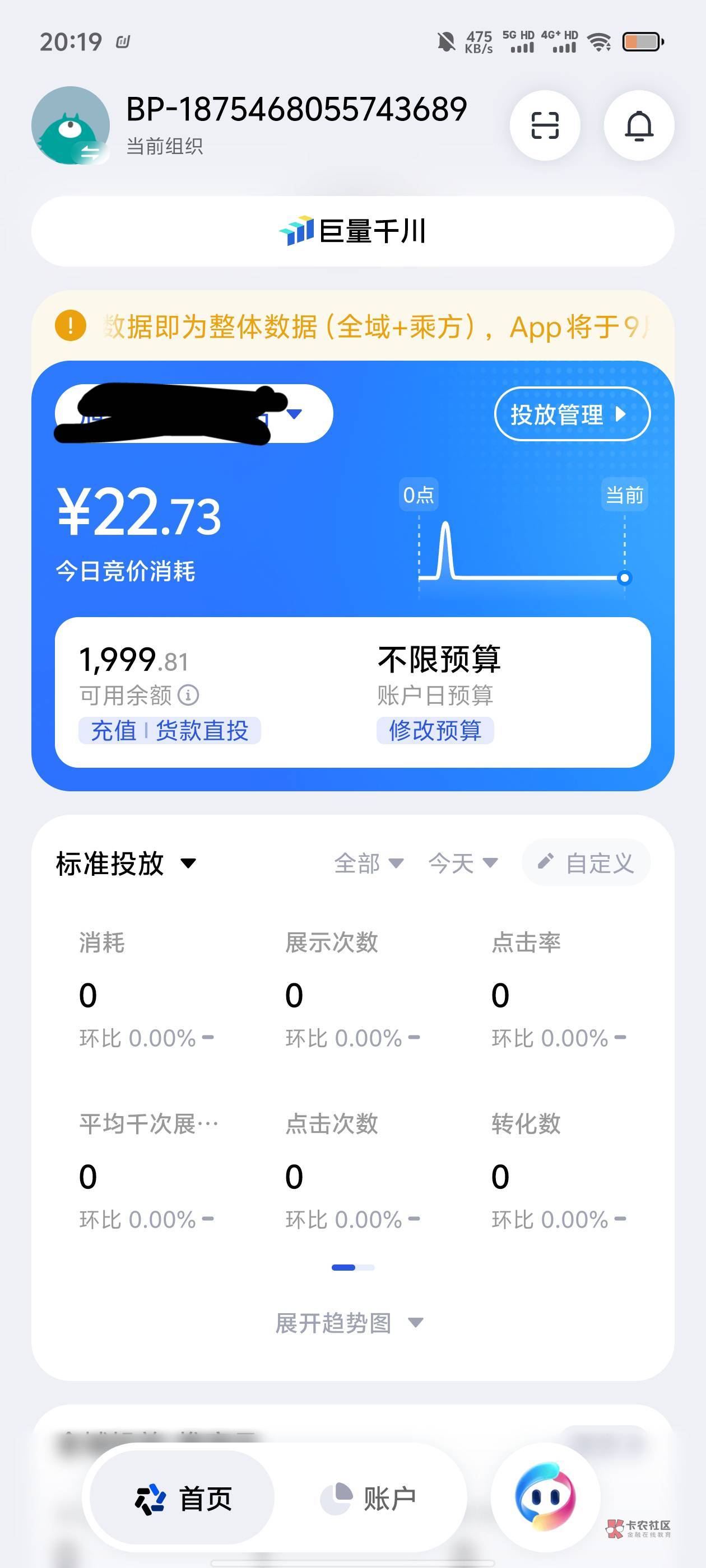706x1568 pixels.
Task: Tap the yellow data notice banner
Action: tap(352, 326)
